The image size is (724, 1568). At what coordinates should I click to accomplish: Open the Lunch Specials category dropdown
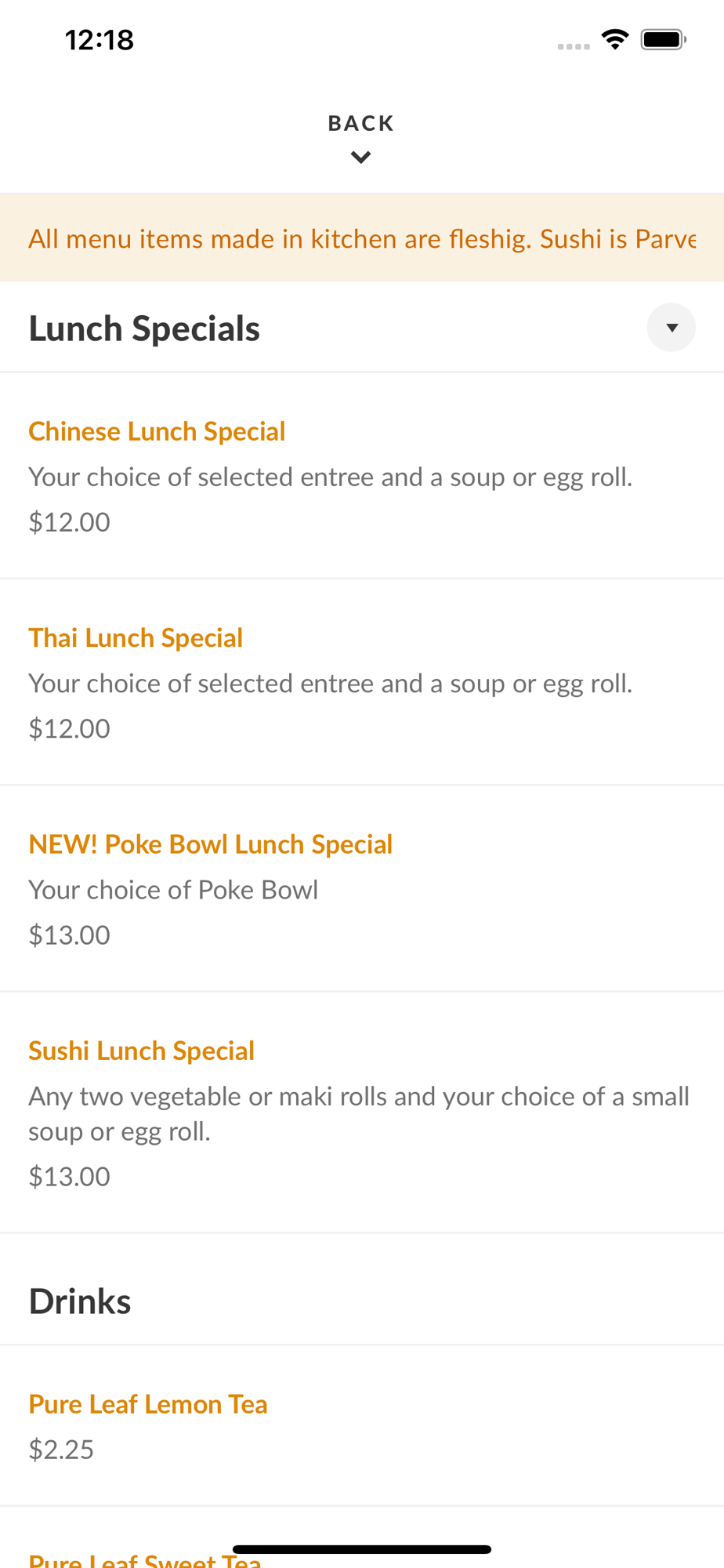point(671,328)
